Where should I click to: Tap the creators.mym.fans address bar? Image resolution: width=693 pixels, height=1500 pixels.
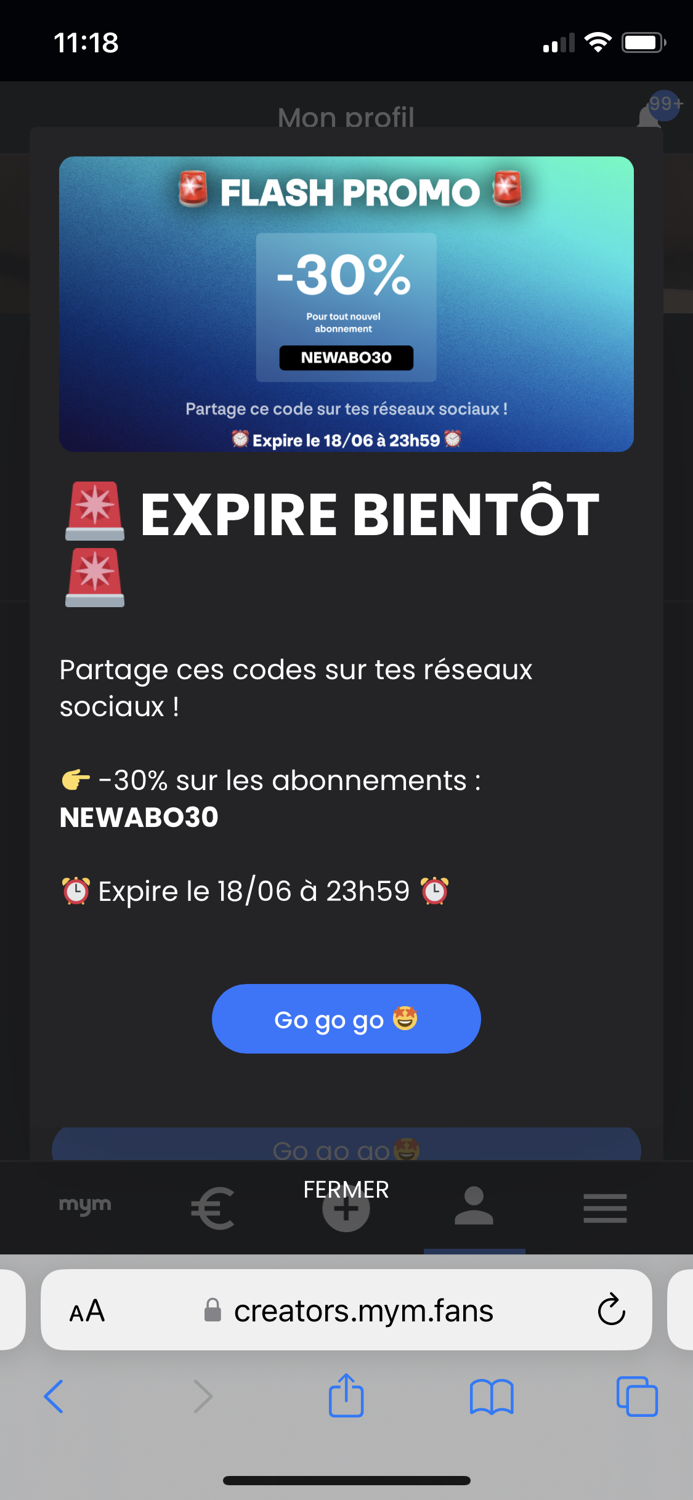(x=346, y=1310)
